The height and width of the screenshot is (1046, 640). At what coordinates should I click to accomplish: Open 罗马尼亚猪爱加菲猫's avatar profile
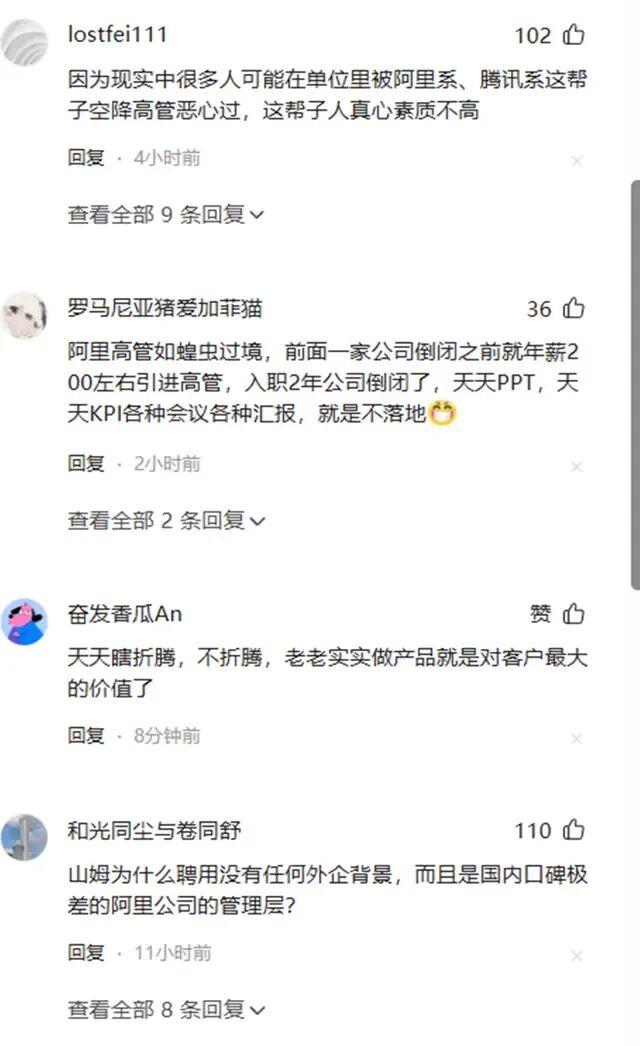24,316
